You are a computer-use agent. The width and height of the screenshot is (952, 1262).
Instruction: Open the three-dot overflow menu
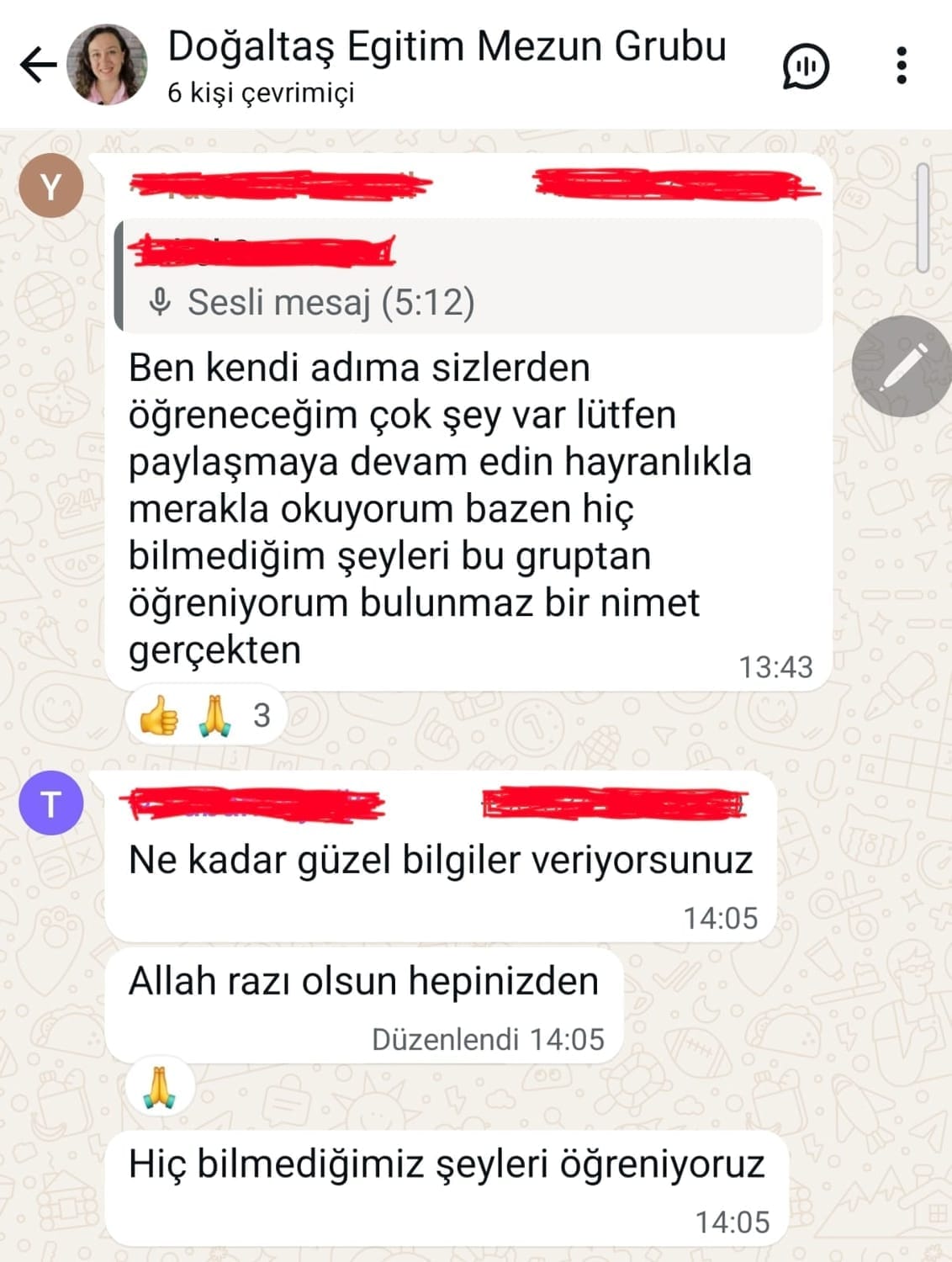click(902, 65)
